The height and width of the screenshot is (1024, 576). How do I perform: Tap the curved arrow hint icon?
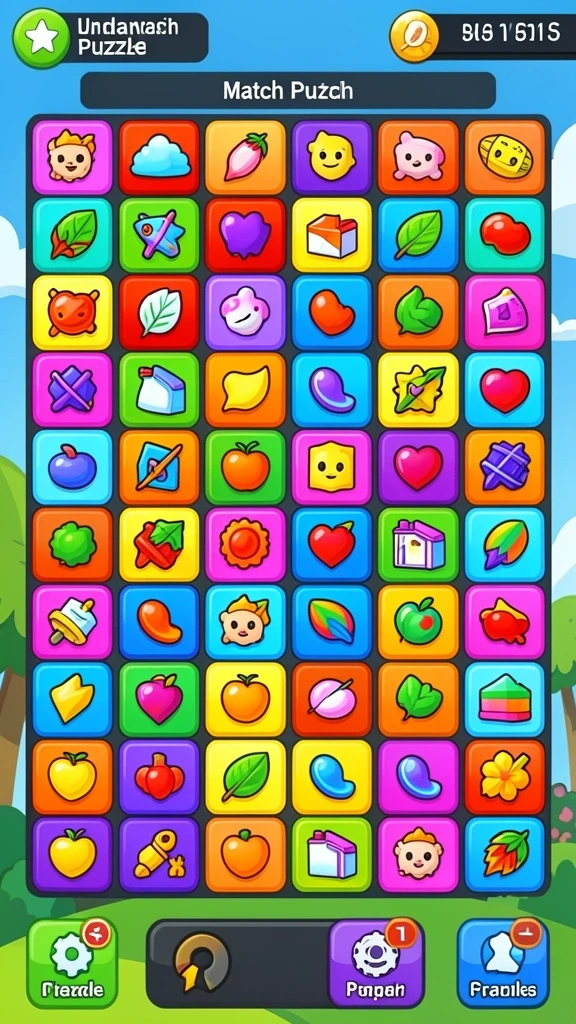[x=201, y=962]
